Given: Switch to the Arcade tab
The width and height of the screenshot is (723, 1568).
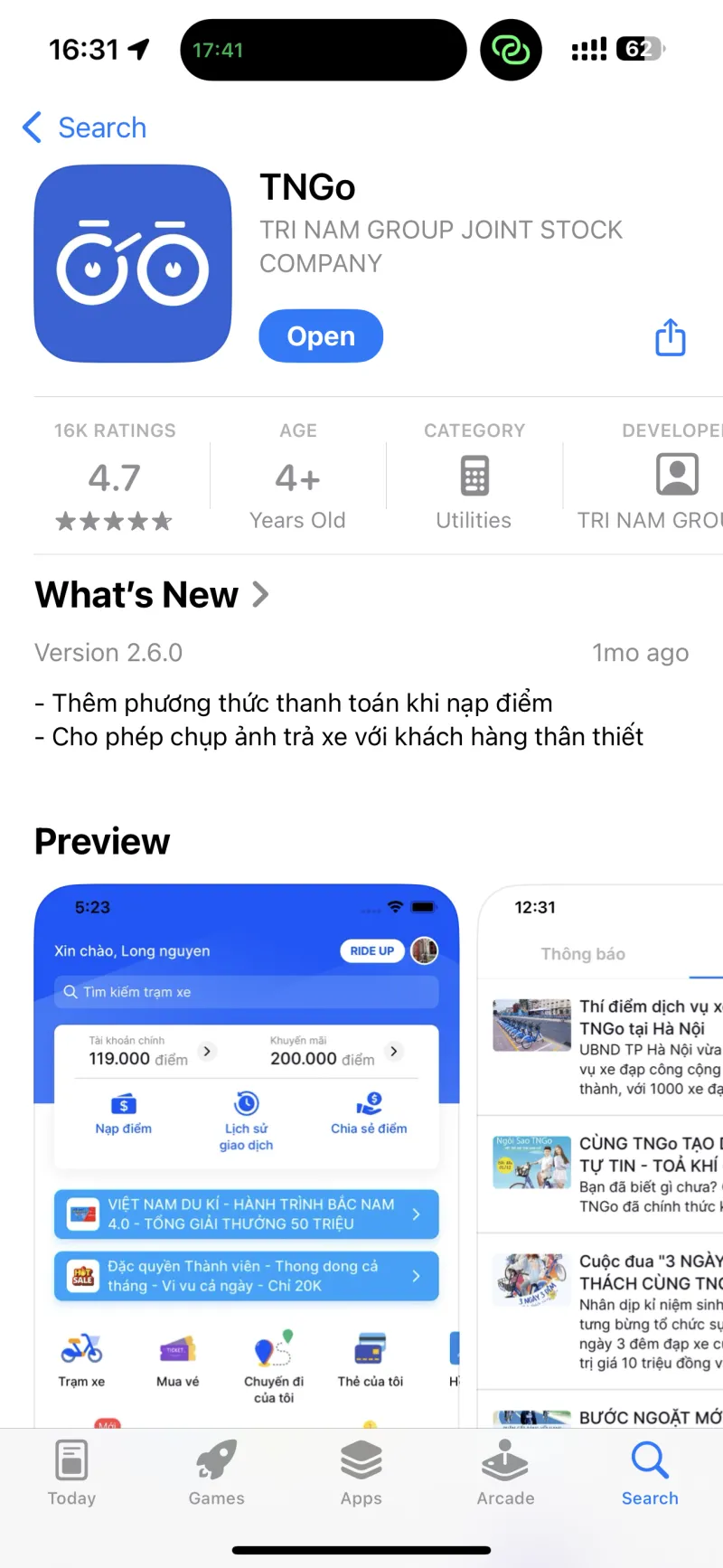Looking at the screenshot, I should 505,1473.
